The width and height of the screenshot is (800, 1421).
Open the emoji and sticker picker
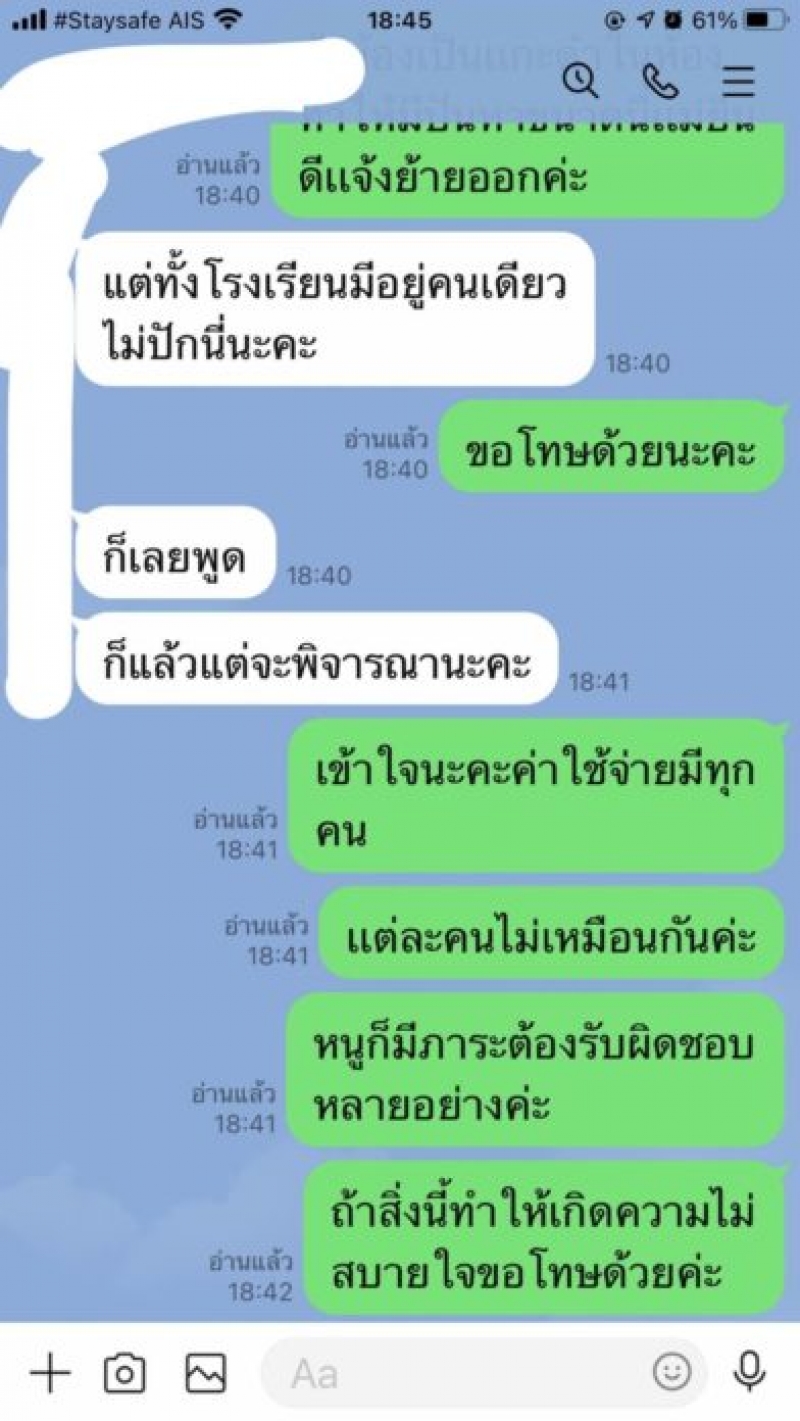(672, 1372)
